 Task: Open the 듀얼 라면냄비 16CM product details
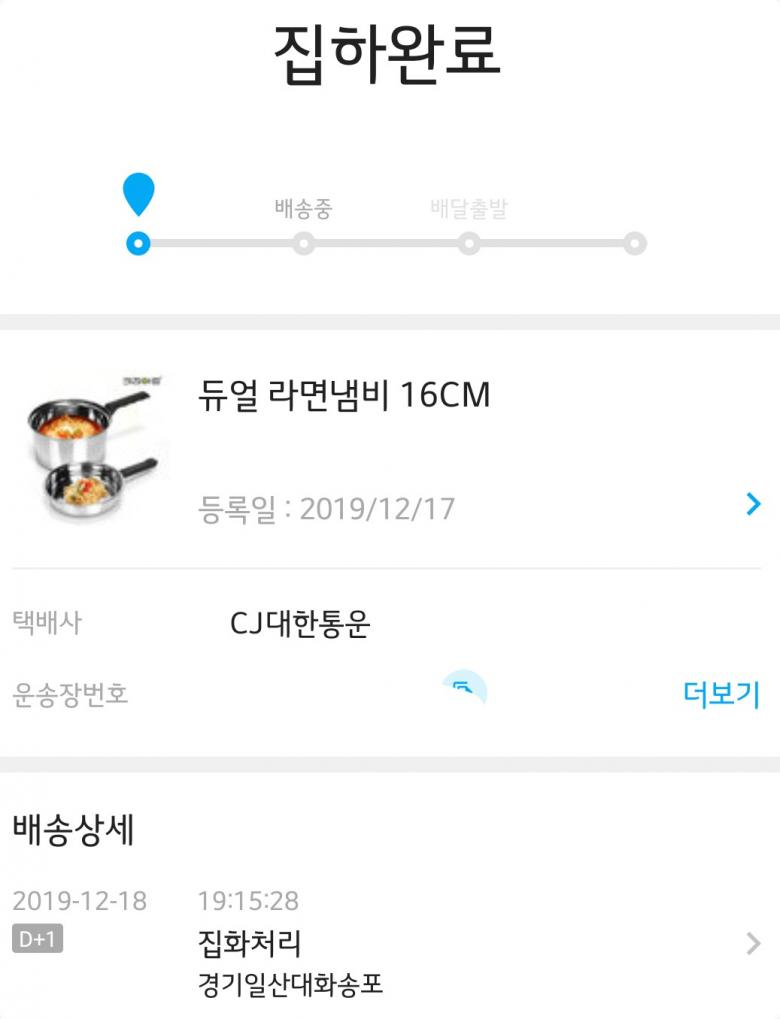tap(753, 505)
